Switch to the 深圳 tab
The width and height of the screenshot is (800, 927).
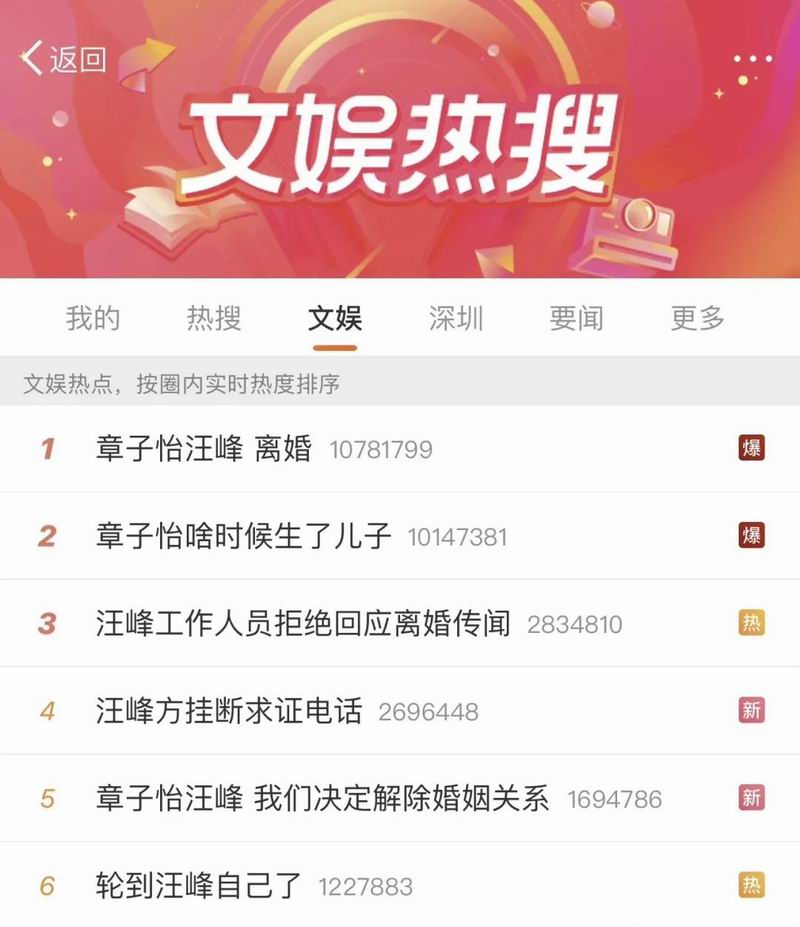tap(456, 319)
